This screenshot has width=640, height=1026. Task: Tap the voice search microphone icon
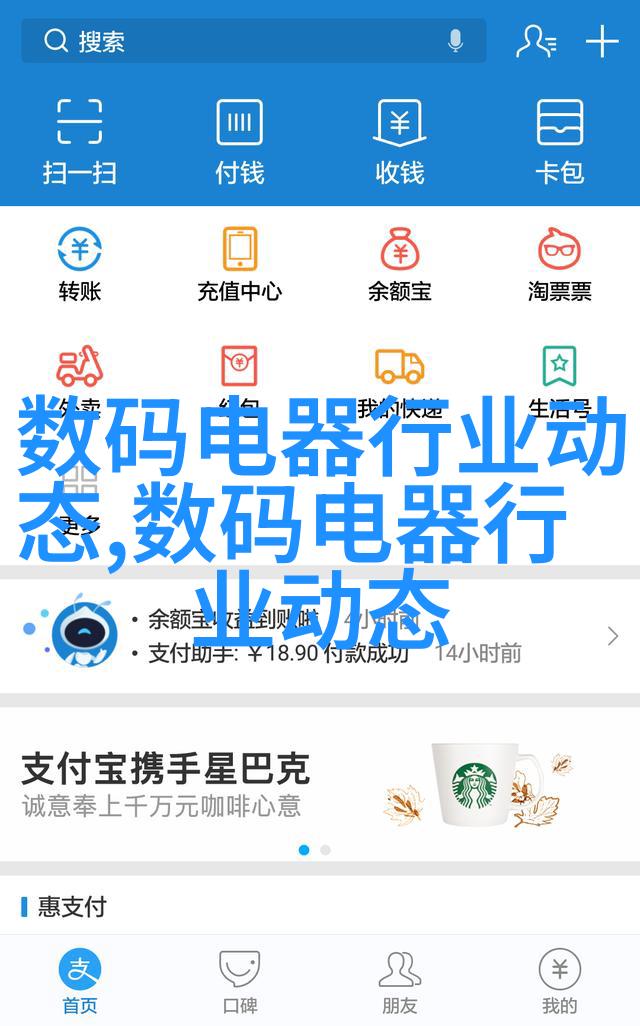click(x=455, y=41)
